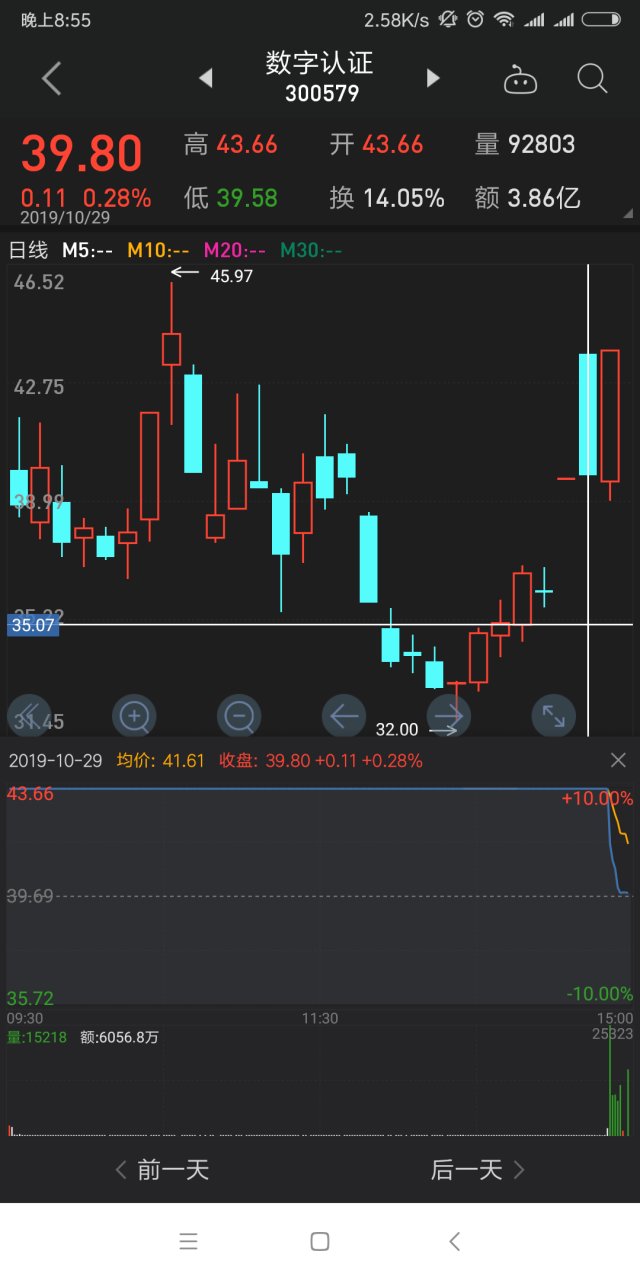The height and width of the screenshot is (1280, 640).
Task: Expand the chart to full screen
Action: tap(553, 715)
